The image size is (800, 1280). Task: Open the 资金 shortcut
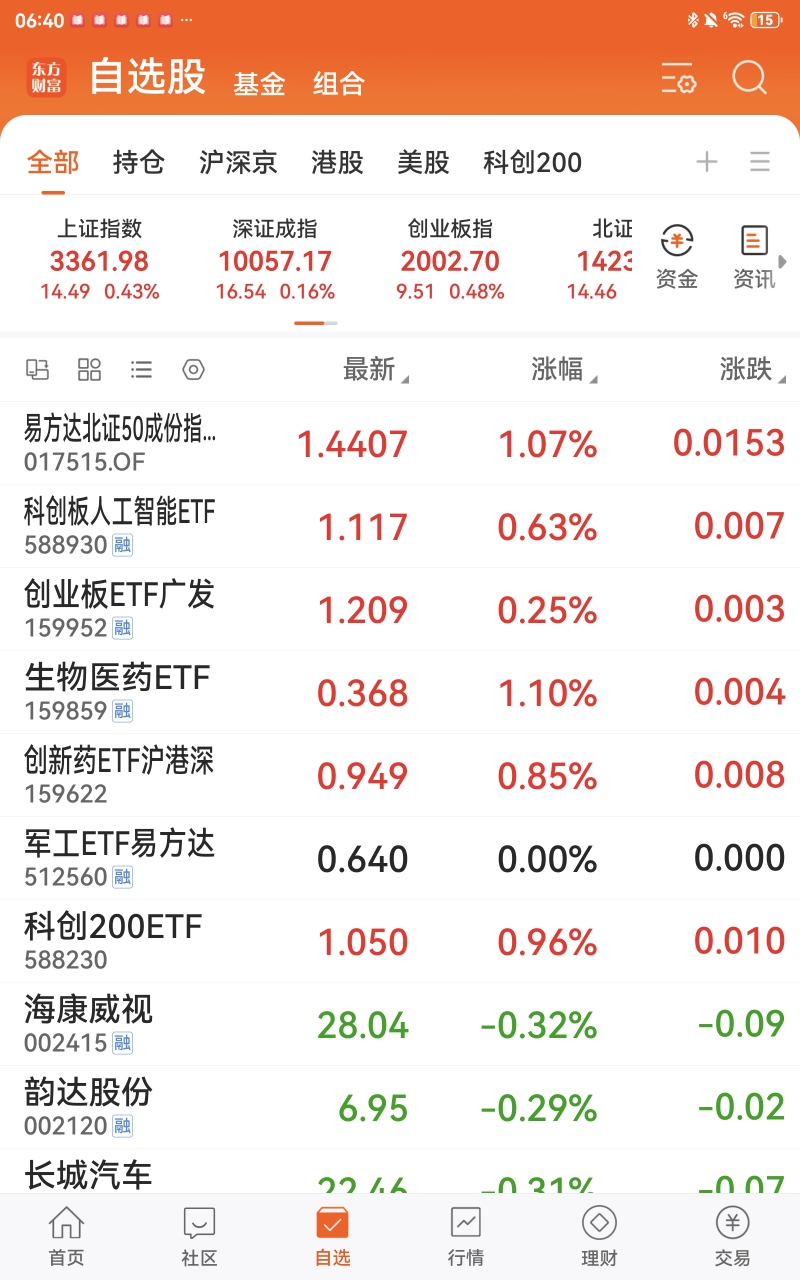pos(677,257)
